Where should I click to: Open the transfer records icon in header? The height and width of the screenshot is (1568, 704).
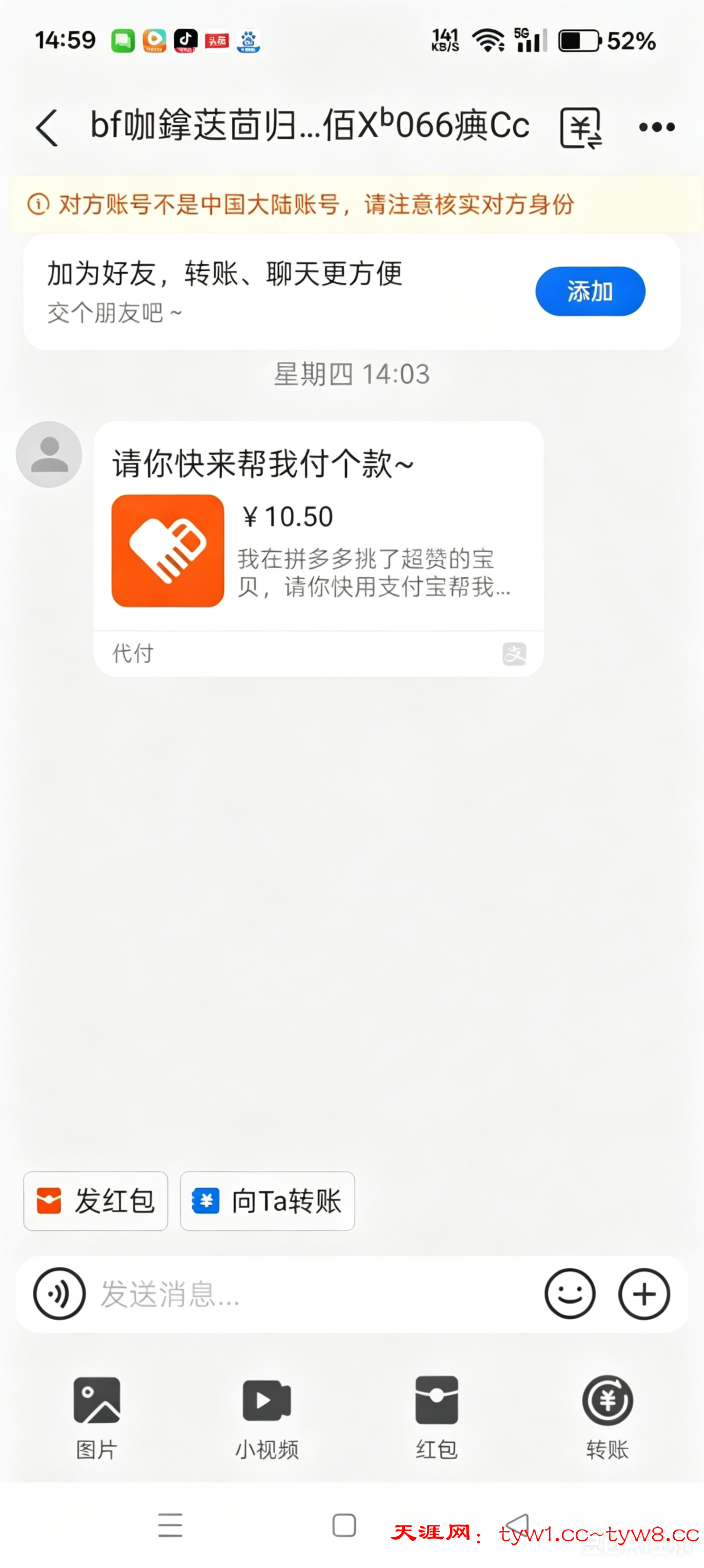click(580, 128)
